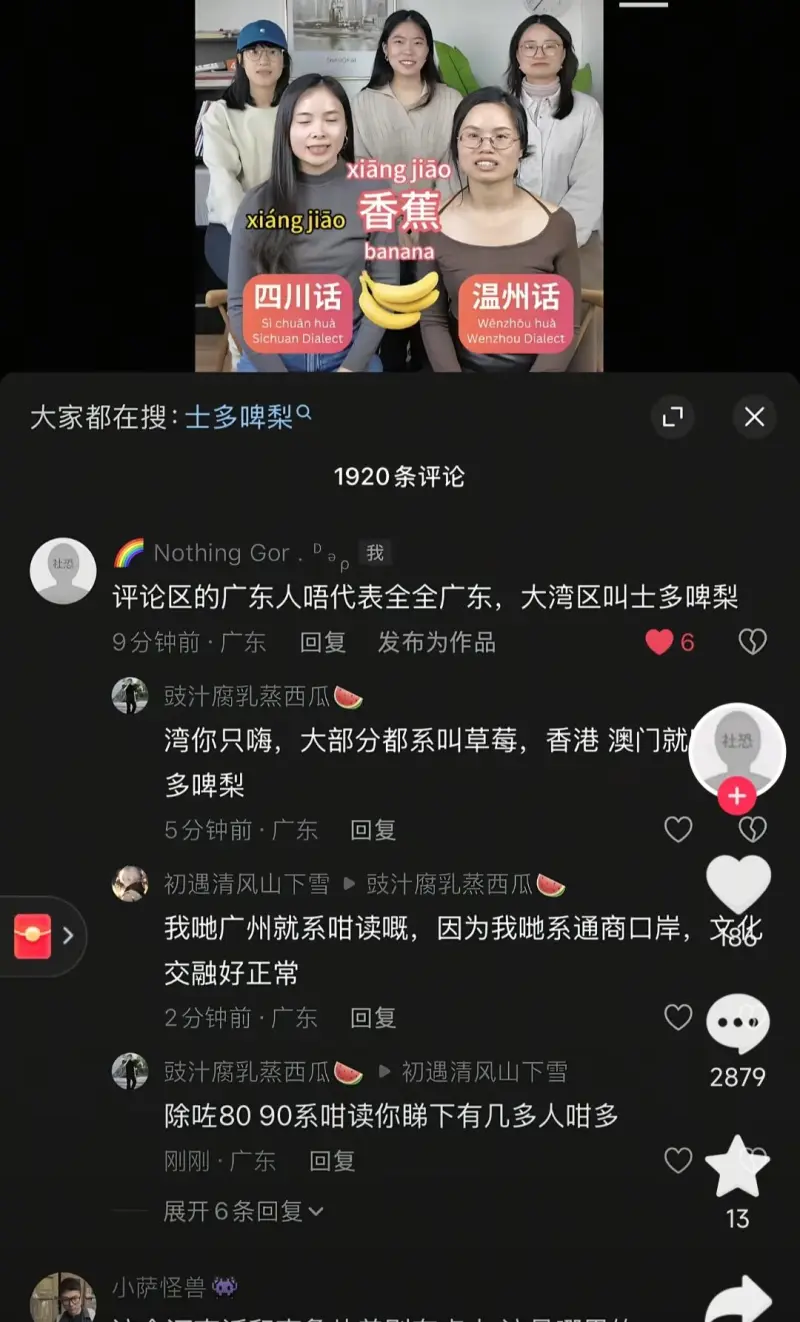The image size is (800, 1322).
Task: Close the comments panel
Action: 754,417
